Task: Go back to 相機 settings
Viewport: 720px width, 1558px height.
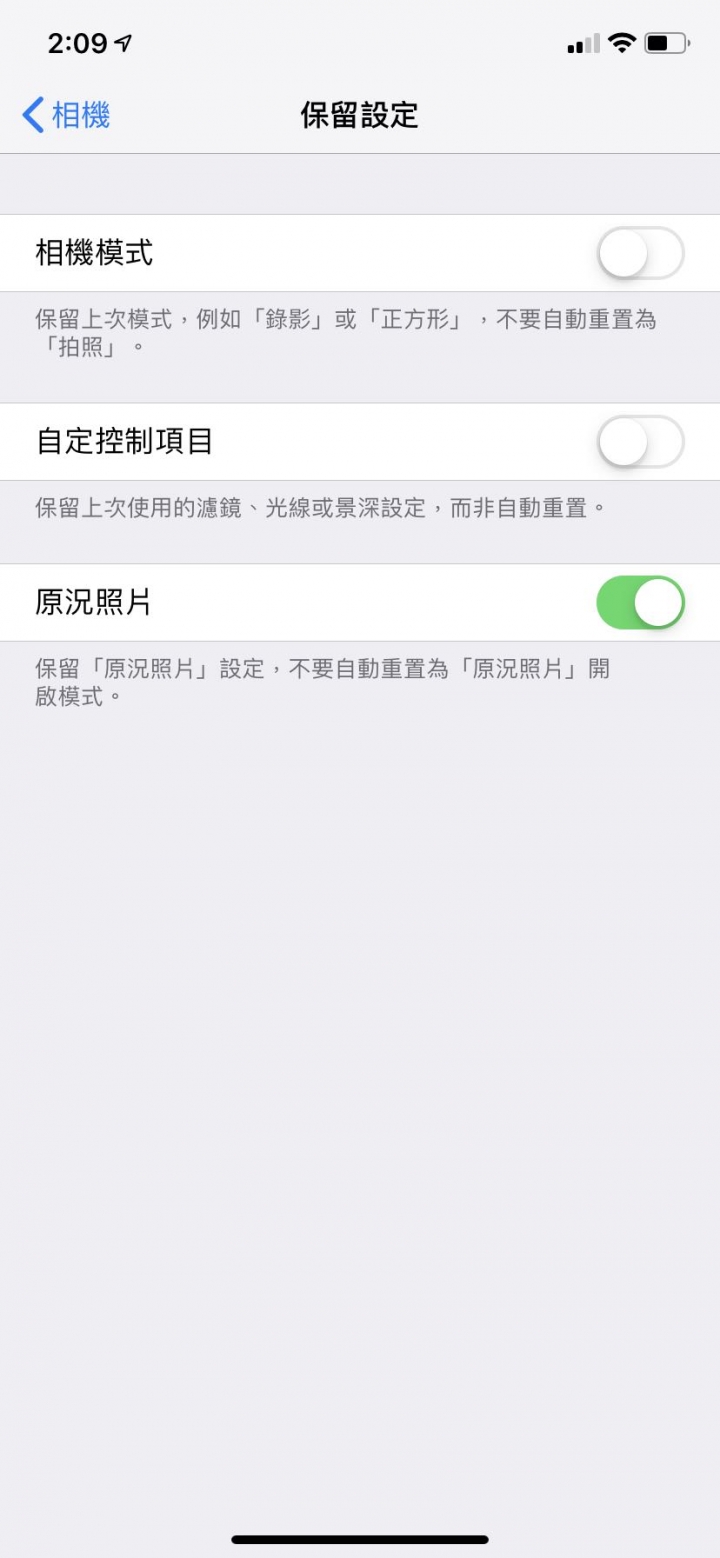Action: tap(66, 115)
